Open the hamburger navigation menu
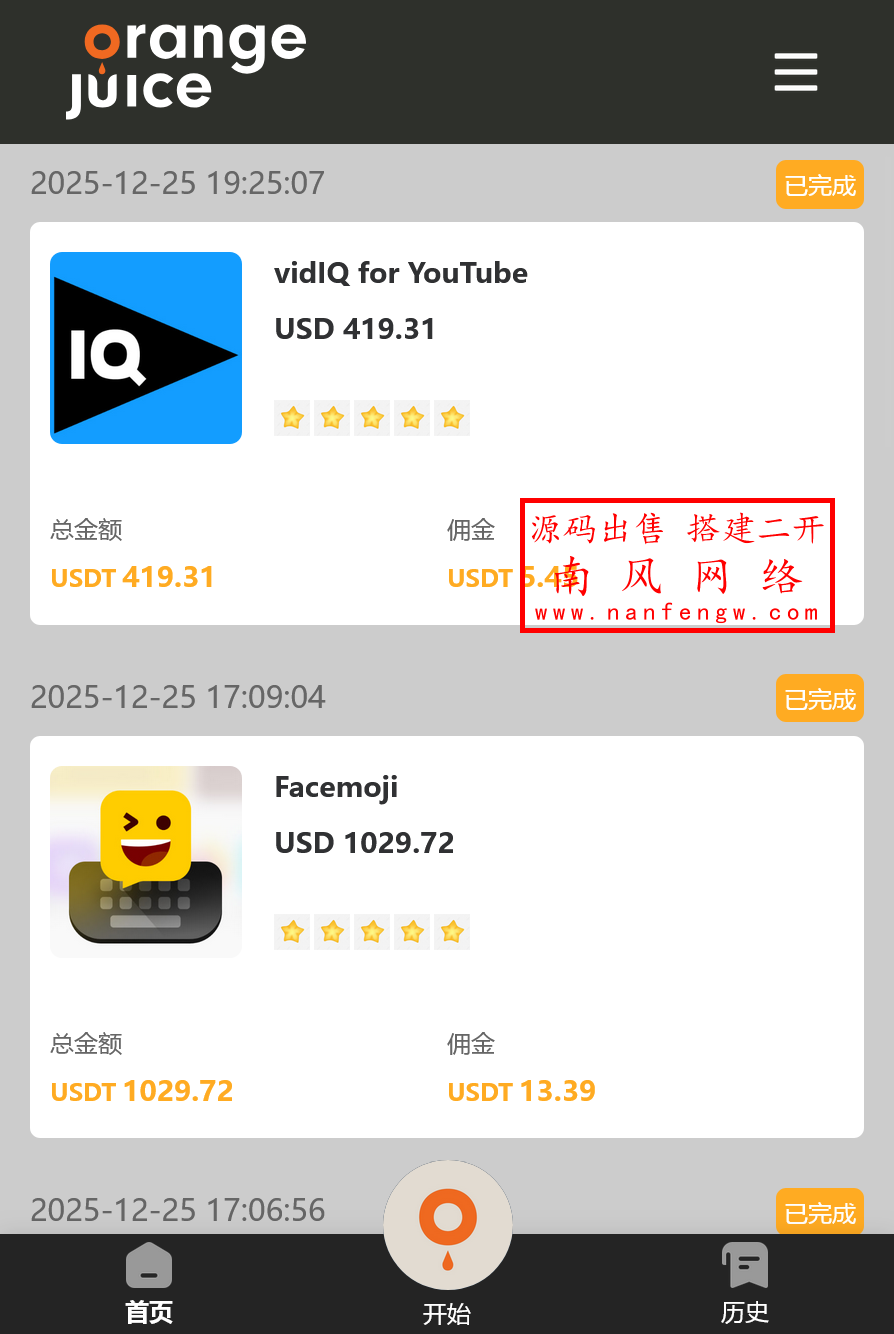This screenshot has height=1334, width=894. pos(795,72)
